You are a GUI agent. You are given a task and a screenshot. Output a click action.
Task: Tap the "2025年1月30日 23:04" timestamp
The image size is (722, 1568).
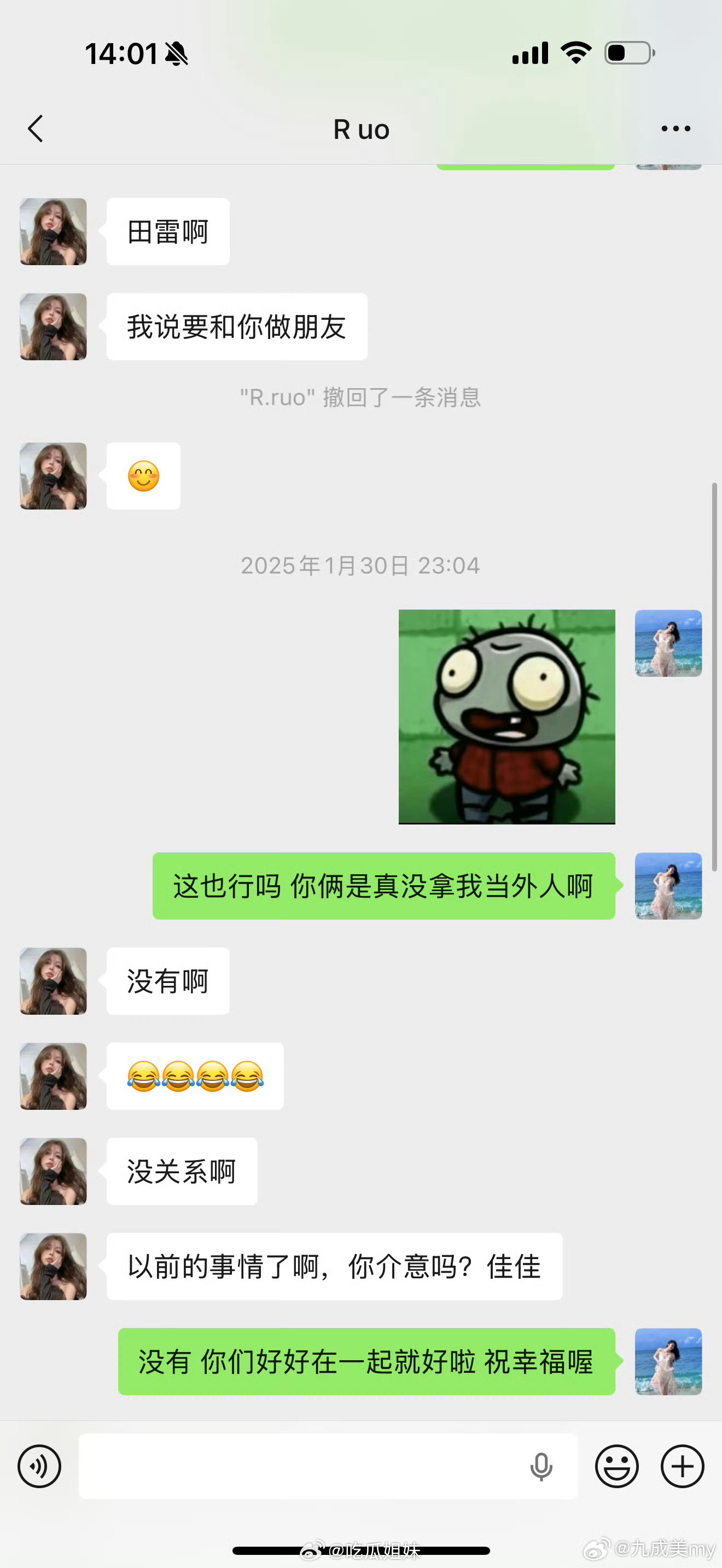coord(360,565)
